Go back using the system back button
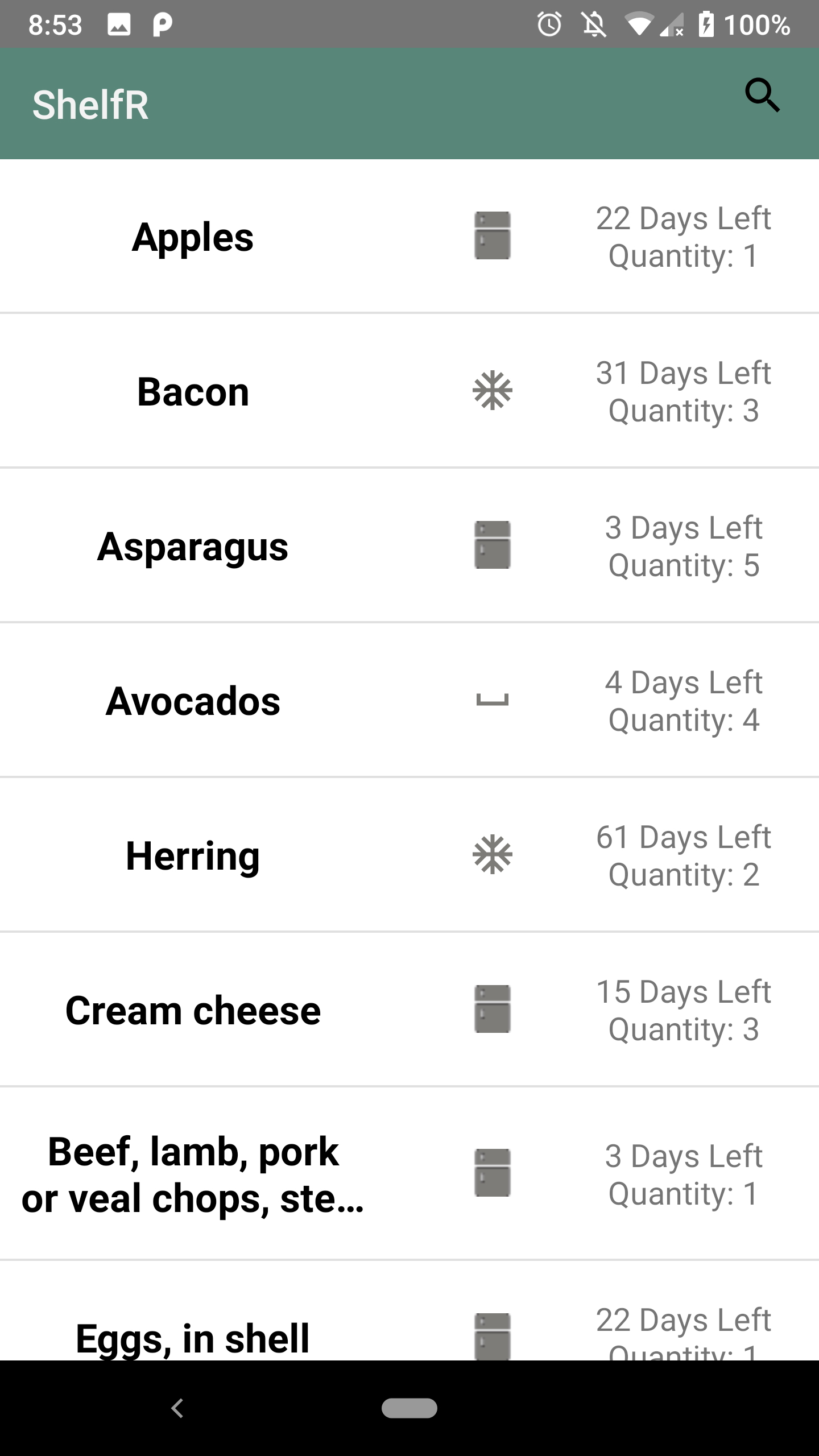This screenshot has width=819, height=1456. (177, 1408)
